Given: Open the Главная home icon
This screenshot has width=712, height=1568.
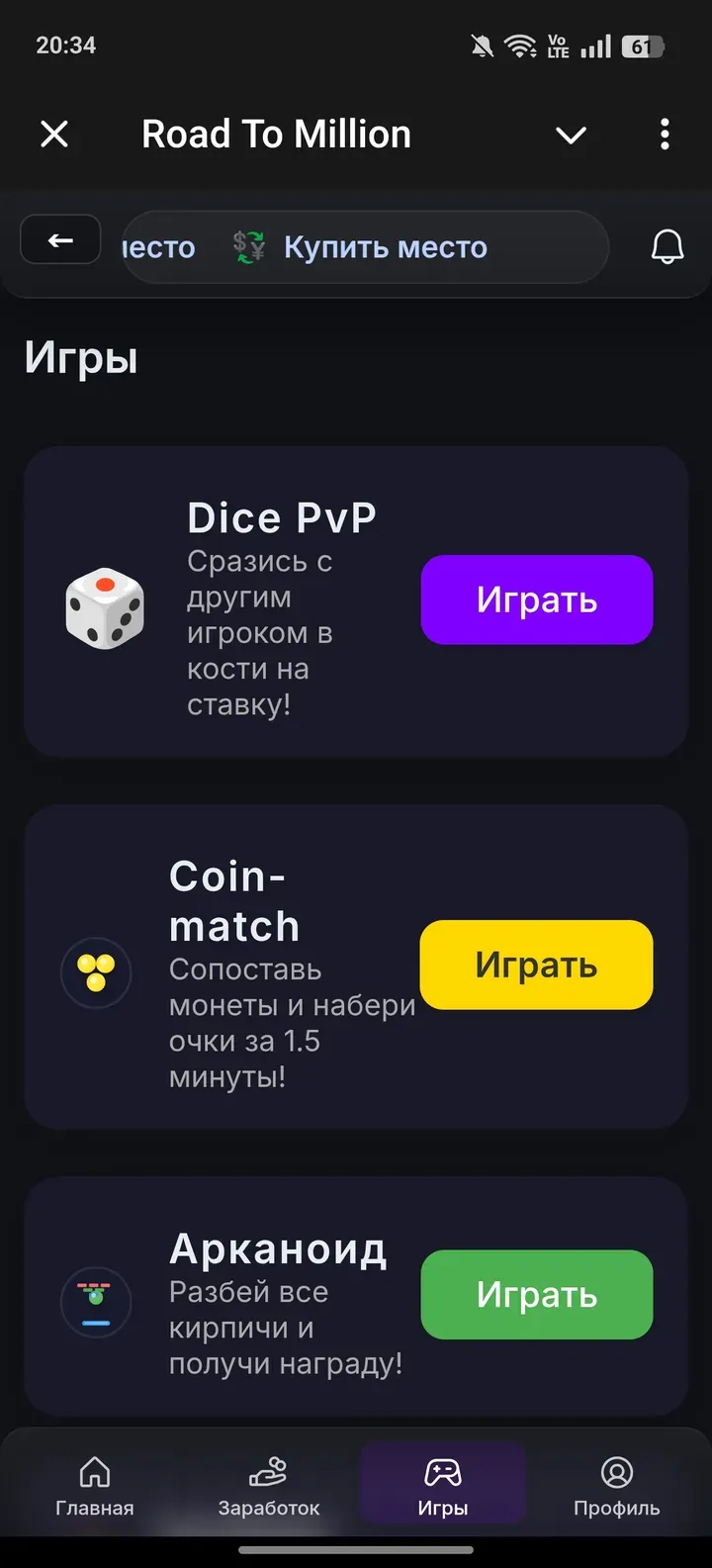Looking at the screenshot, I should pos(94,1471).
